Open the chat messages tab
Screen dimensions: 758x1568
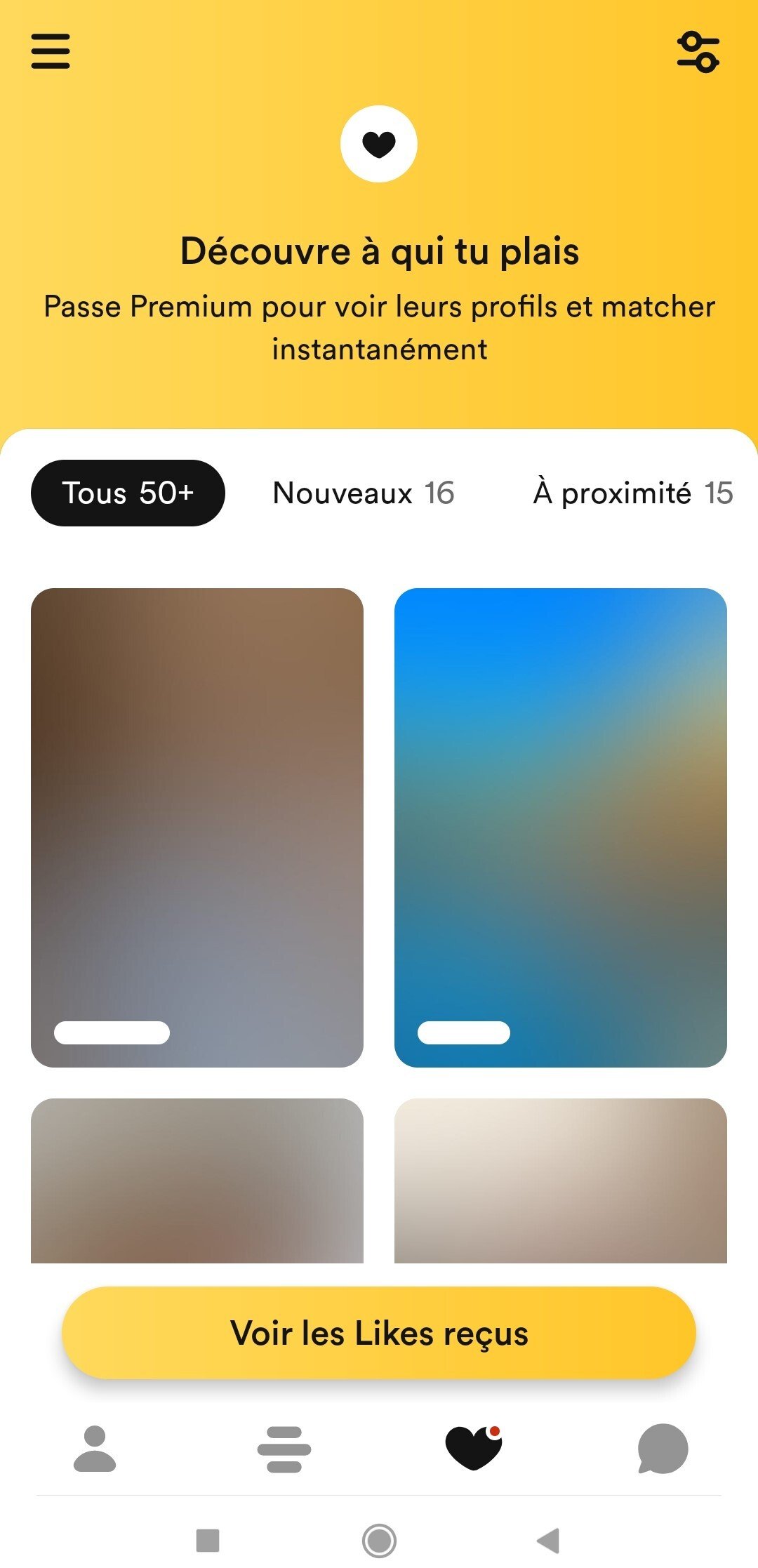pyautogui.click(x=663, y=1449)
